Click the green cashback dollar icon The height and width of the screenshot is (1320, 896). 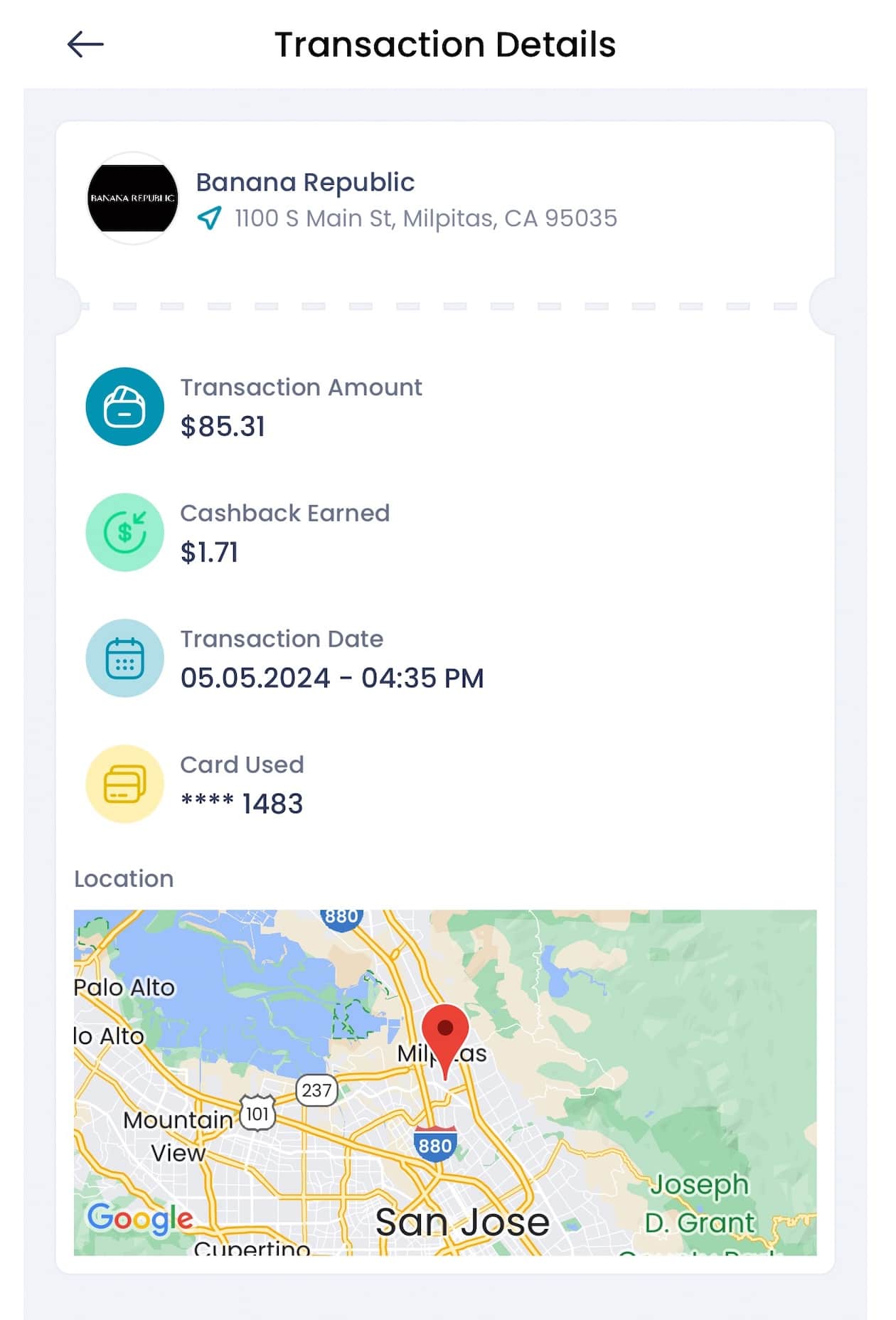coord(124,532)
